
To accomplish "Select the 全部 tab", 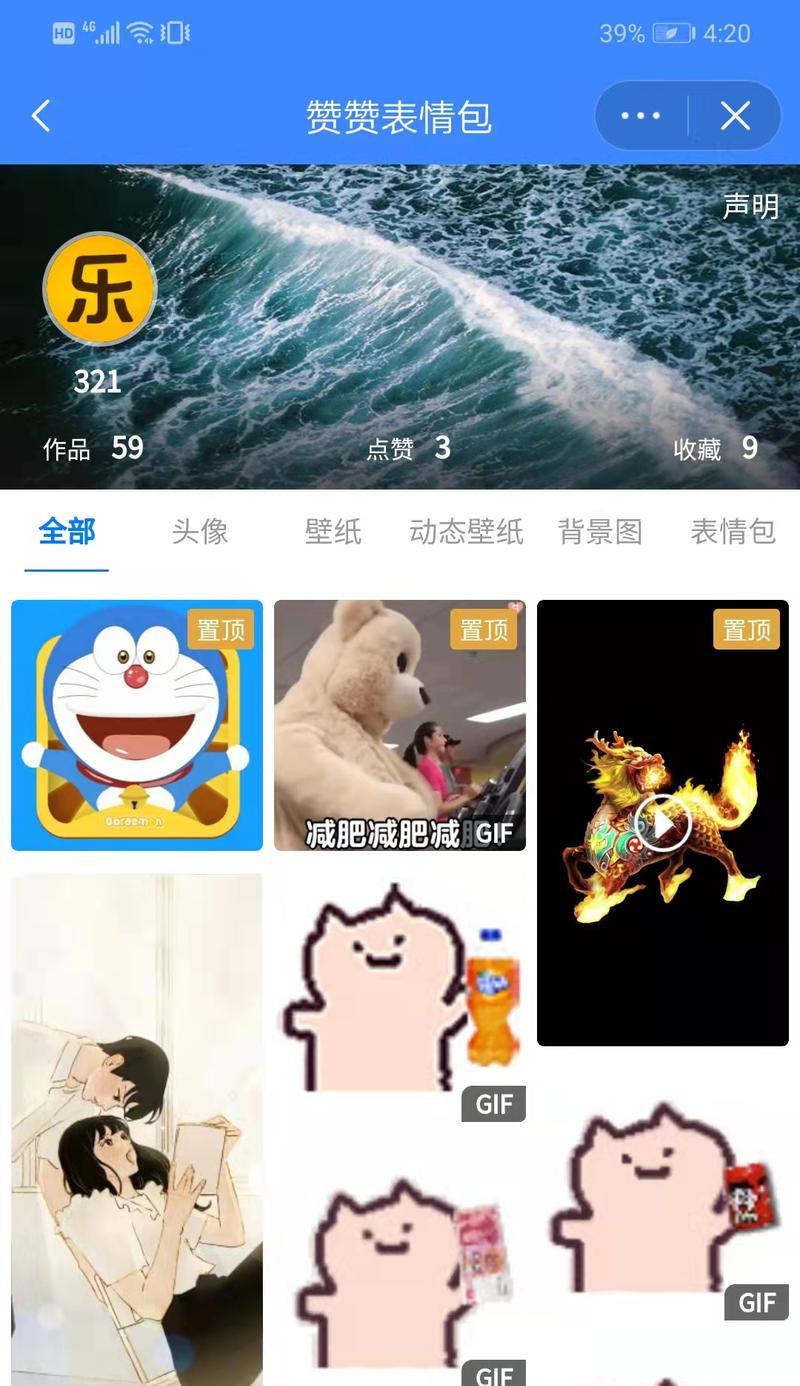I will (67, 531).
